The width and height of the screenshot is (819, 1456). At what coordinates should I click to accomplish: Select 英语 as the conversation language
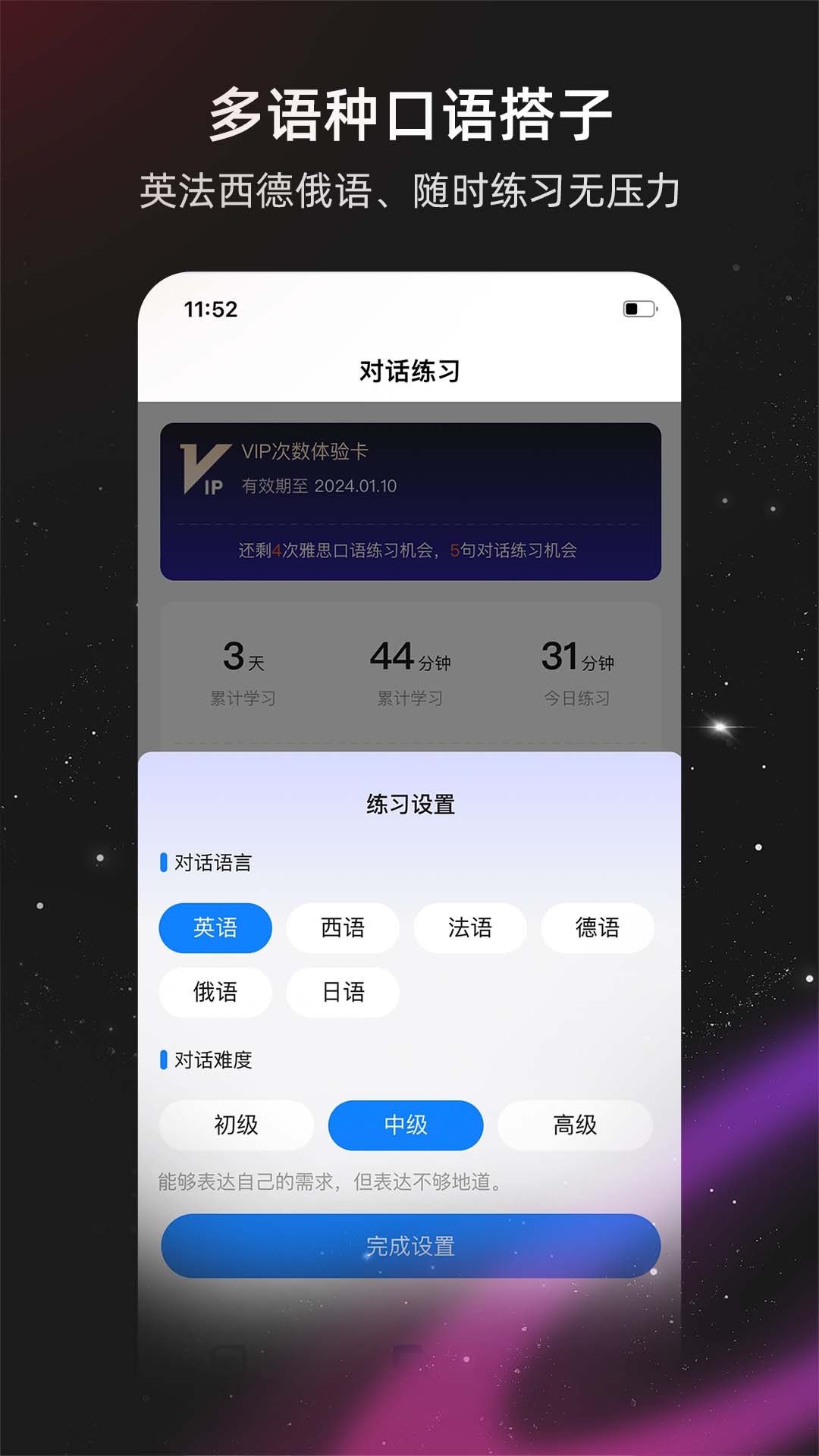tap(215, 927)
